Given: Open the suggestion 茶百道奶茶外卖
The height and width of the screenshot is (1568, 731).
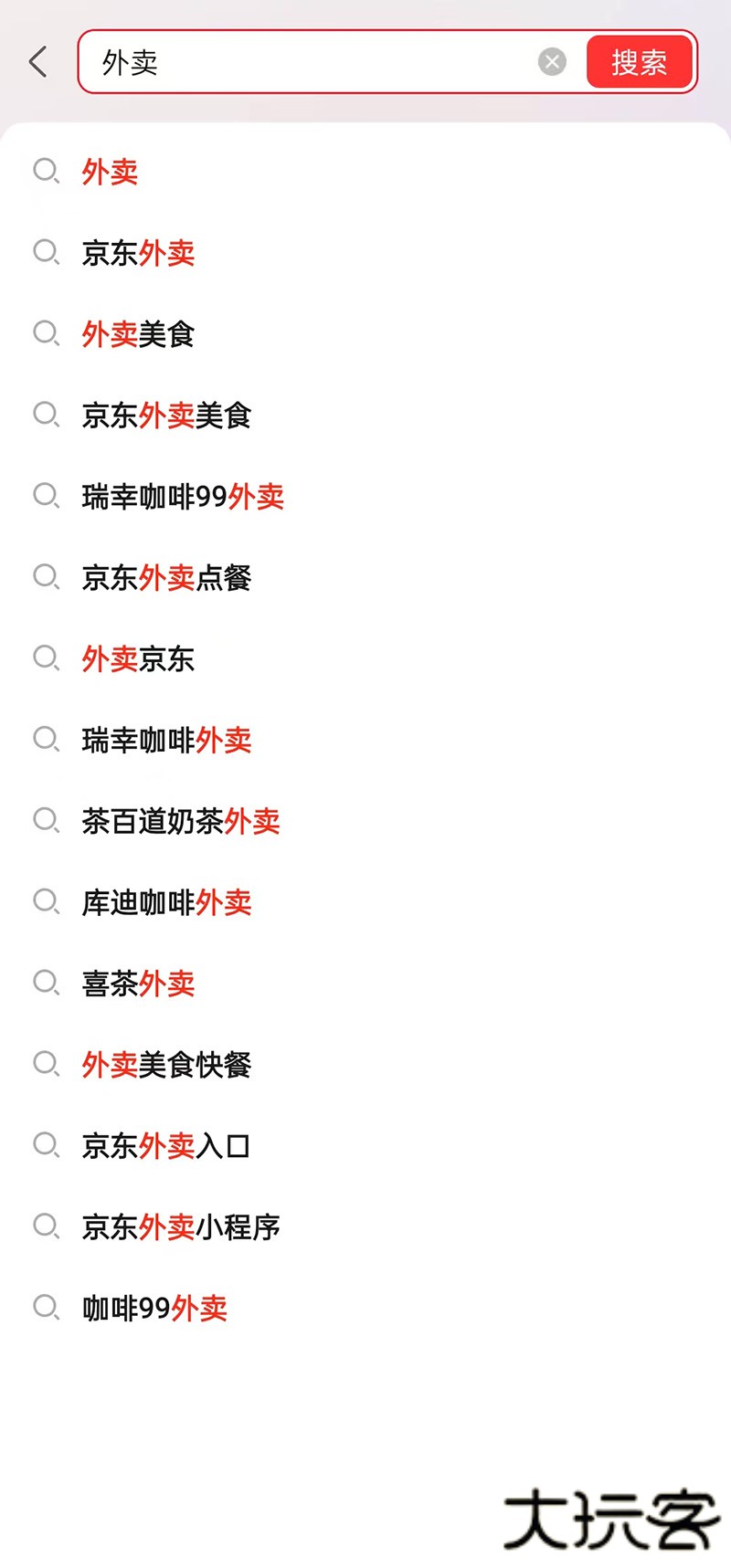Looking at the screenshot, I should [x=181, y=821].
